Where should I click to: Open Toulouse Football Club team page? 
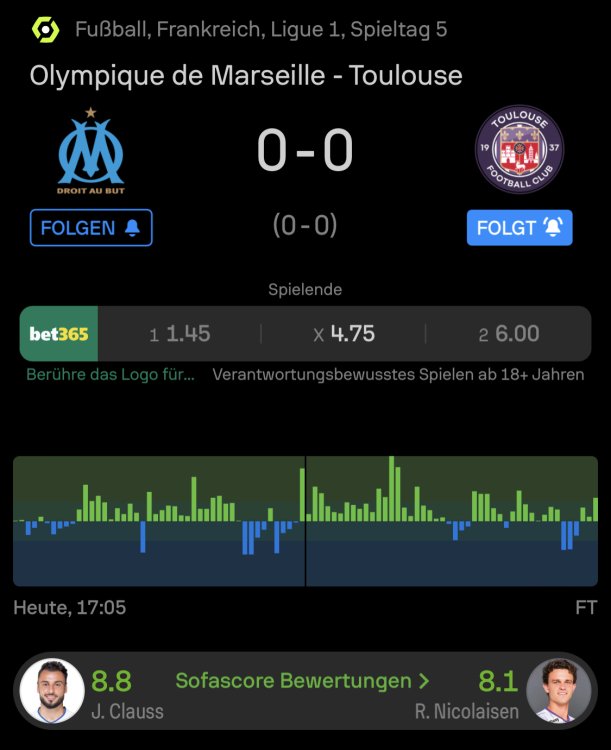519,150
